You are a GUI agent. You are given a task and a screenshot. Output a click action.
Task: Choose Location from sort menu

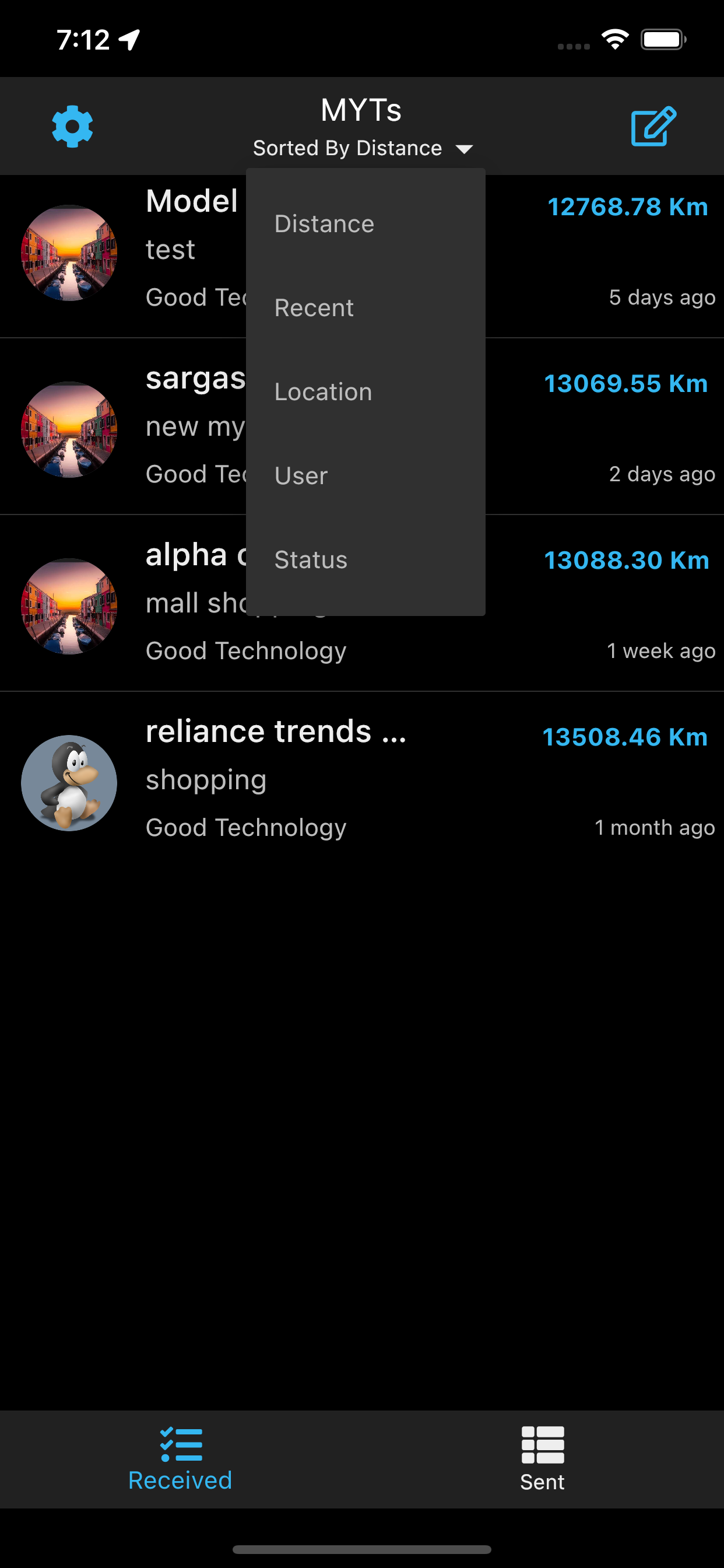323,392
